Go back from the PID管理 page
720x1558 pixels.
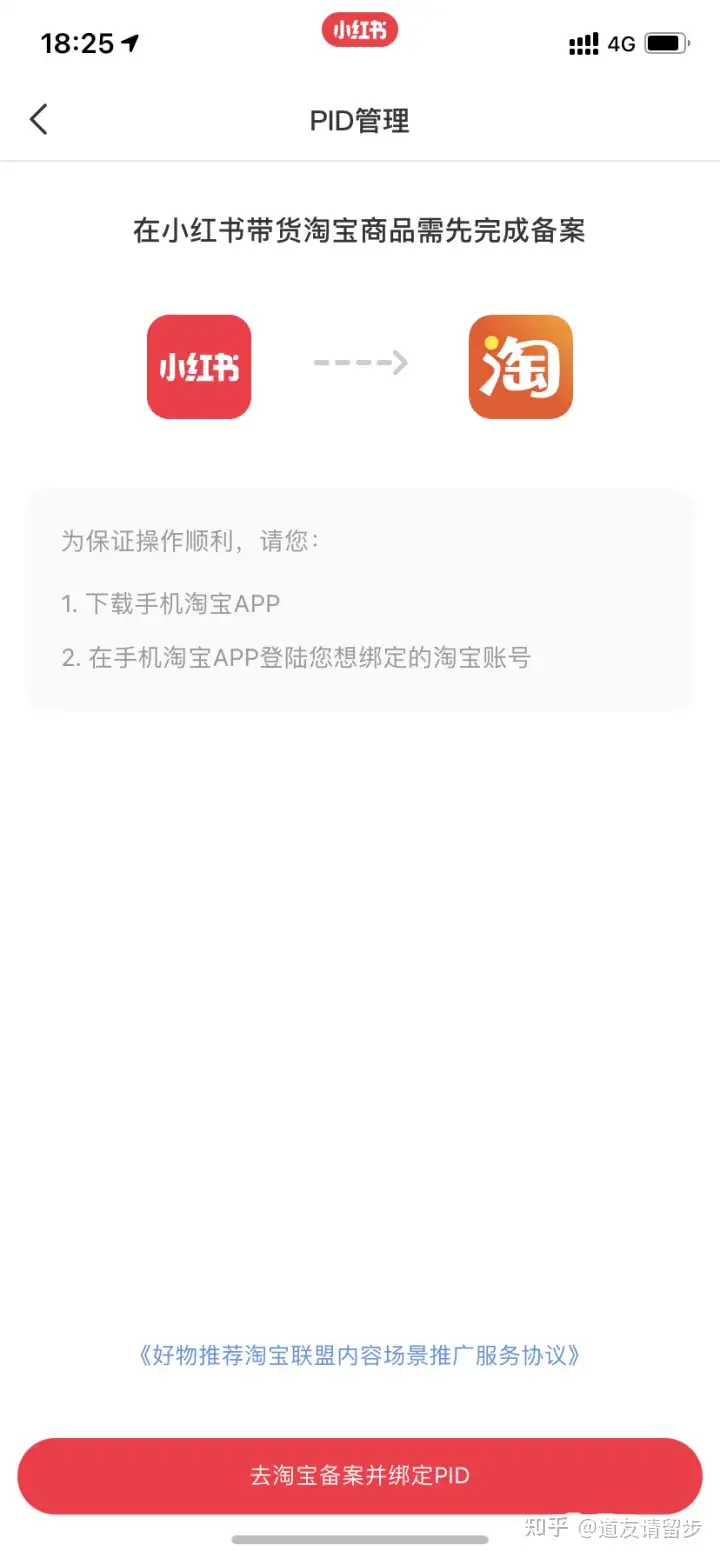tap(38, 120)
